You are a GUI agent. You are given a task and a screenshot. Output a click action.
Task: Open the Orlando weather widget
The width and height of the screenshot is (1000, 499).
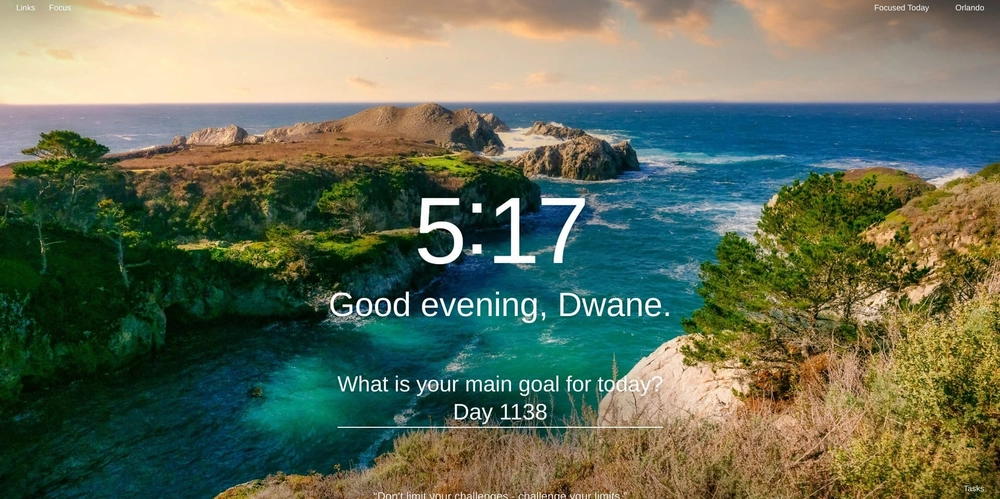click(x=969, y=8)
